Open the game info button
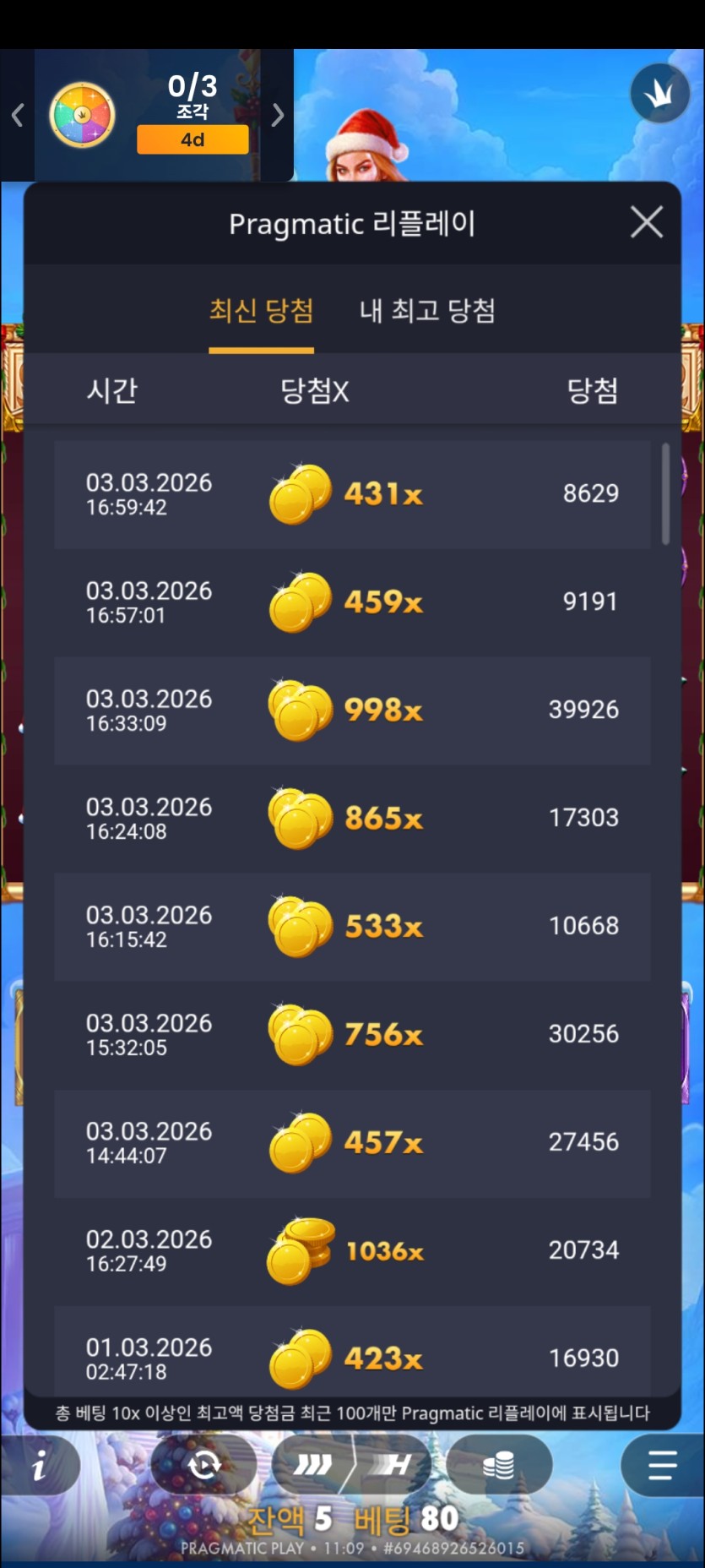705x1568 pixels. click(x=40, y=1466)
